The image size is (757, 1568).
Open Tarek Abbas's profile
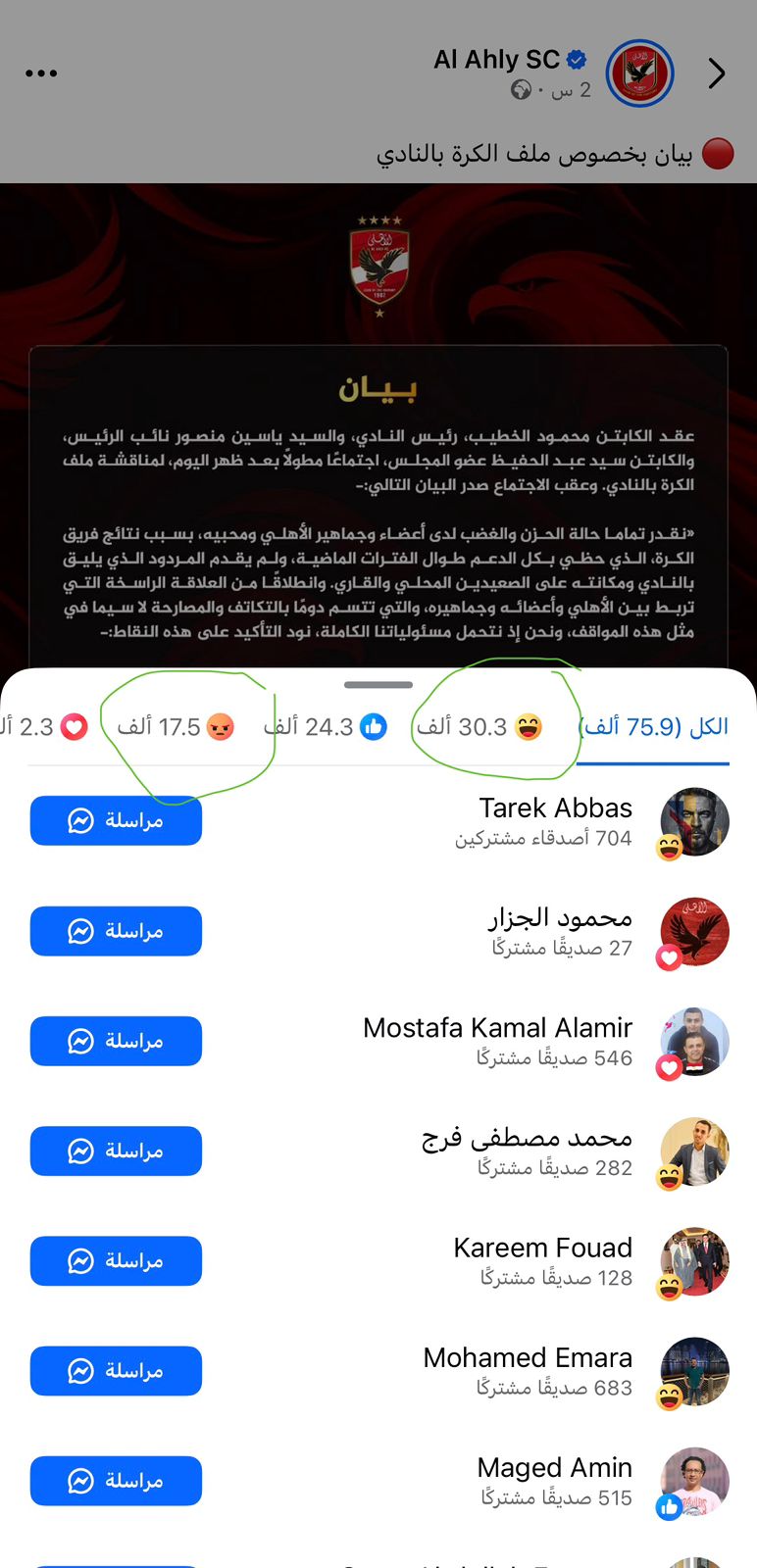(x=555, y=808)
